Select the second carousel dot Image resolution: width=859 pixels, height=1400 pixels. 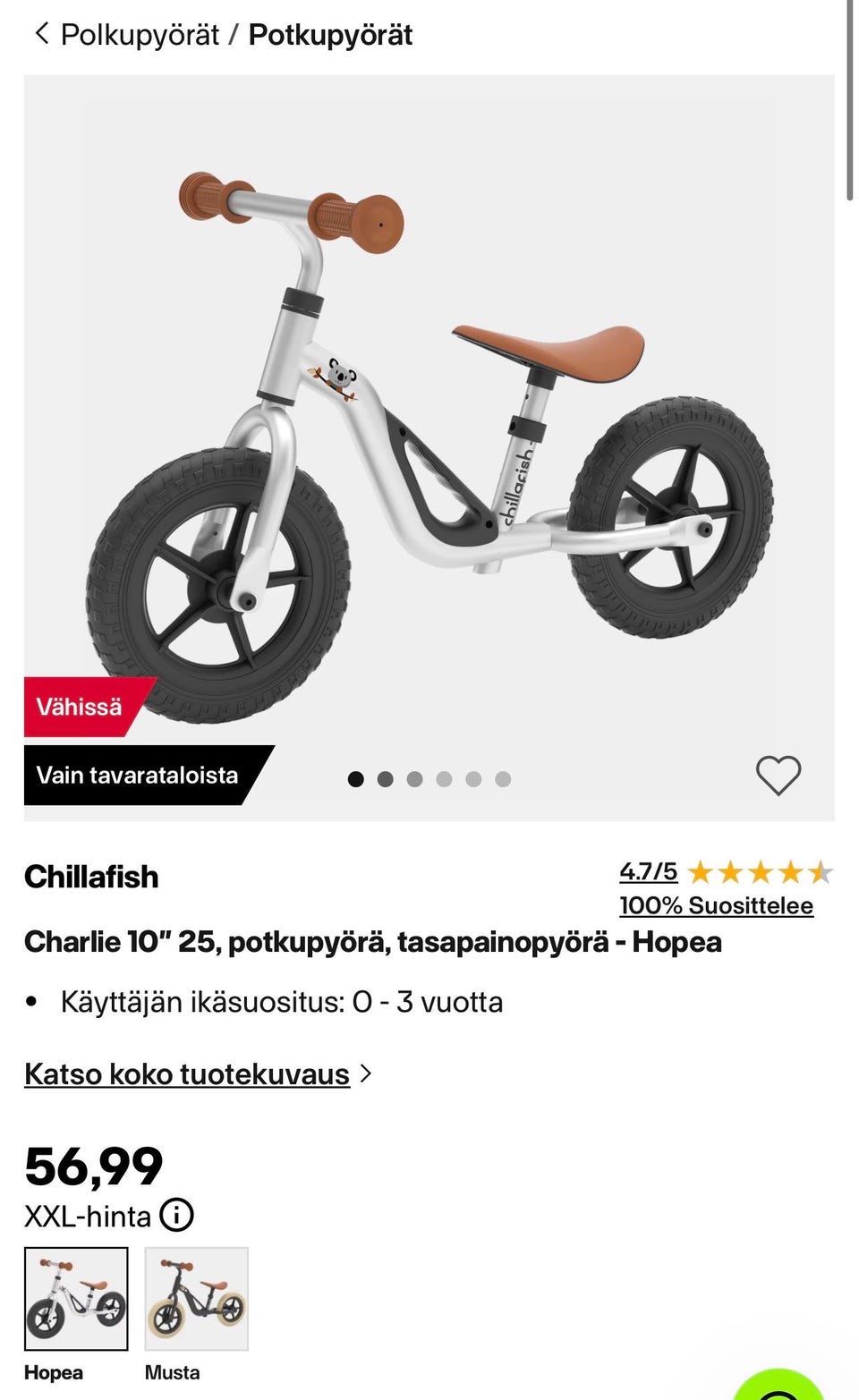tap(386, 778)
